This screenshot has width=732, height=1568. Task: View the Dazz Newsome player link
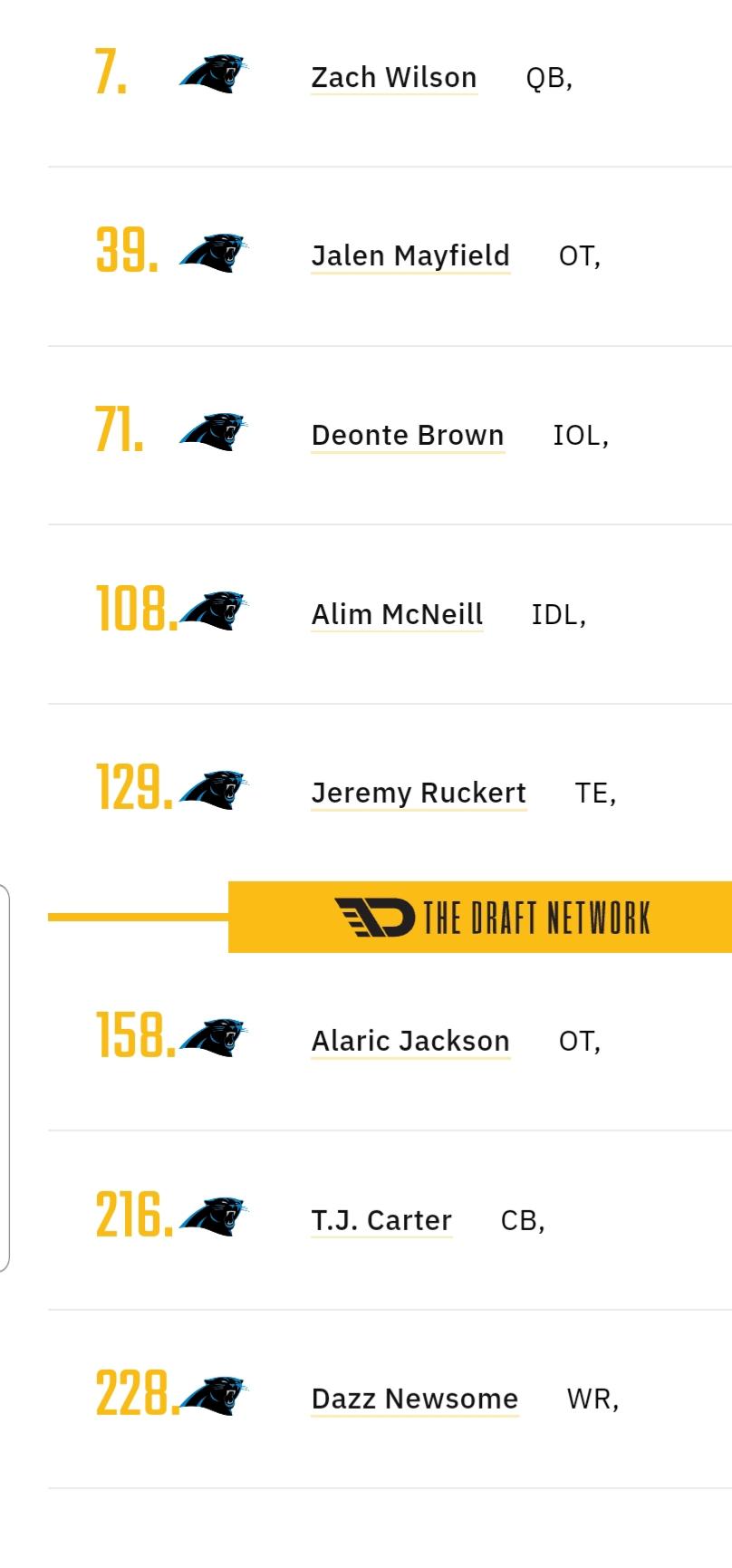[415, 1400]
